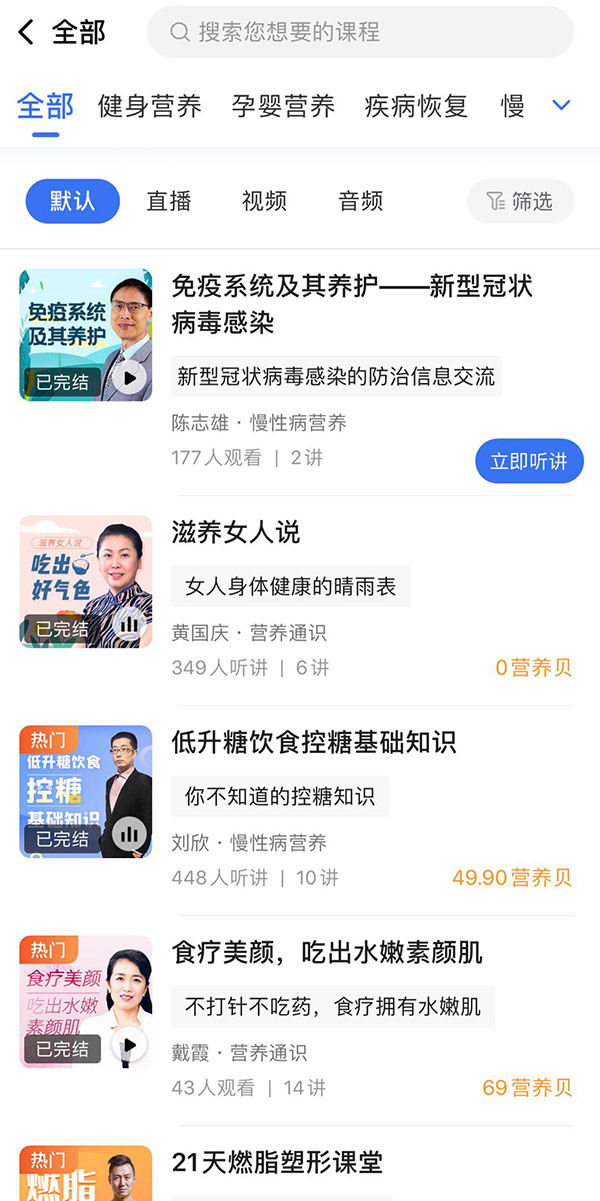Tap 立即听讲 for the immune system course
The height and width of the screenshot is (1201, 600).
click(x=529, y=461)
